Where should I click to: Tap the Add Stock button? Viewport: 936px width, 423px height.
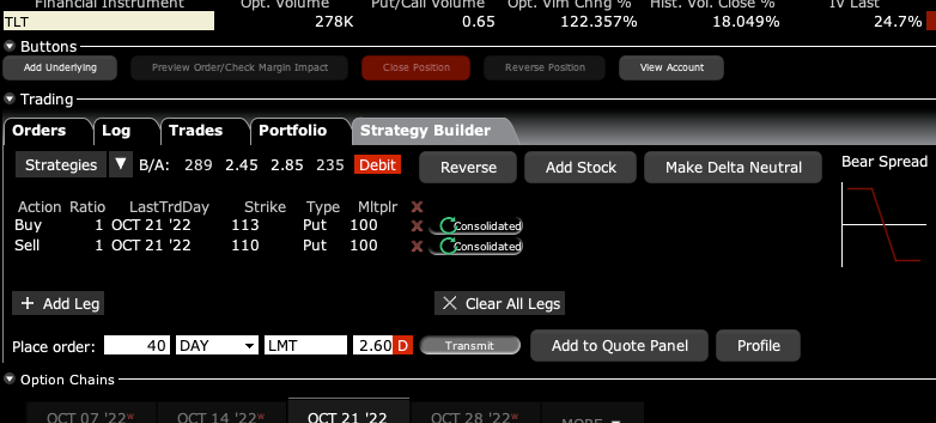pyautogui.click(x=580, y=167)
